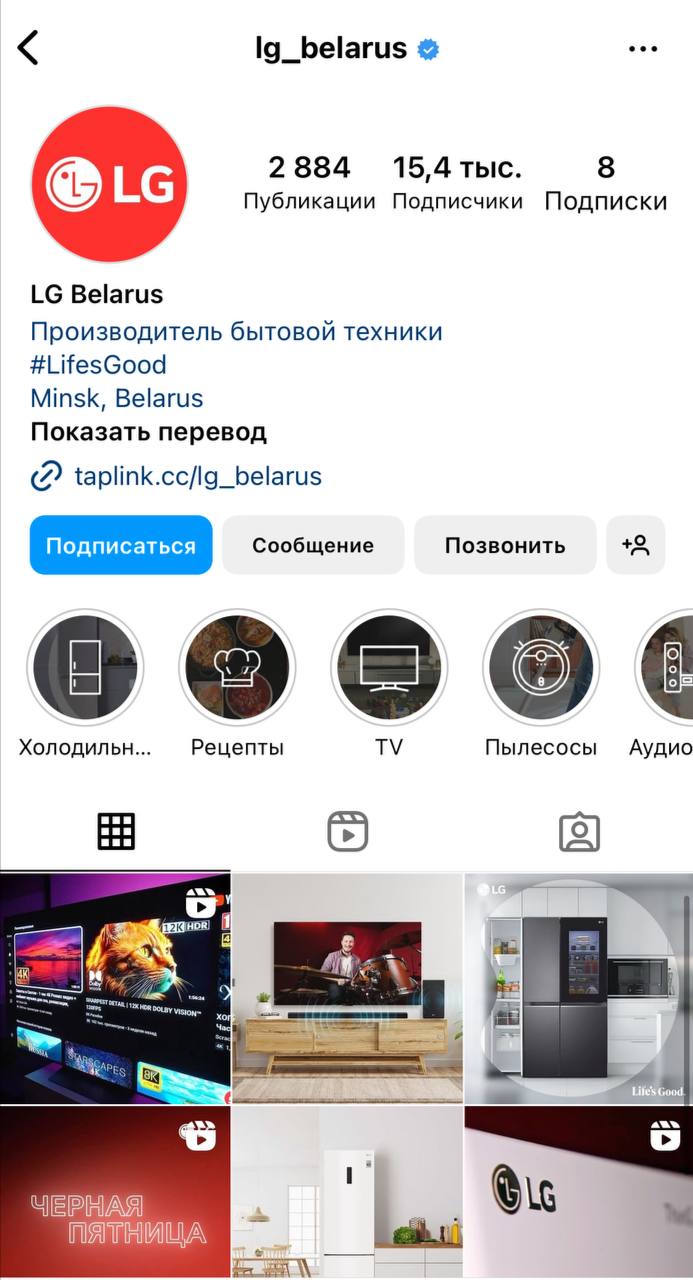Send a message via Сообщение button
This screenshot has height=1280, width=693.
pyautogui.click(x=313, y=545)
